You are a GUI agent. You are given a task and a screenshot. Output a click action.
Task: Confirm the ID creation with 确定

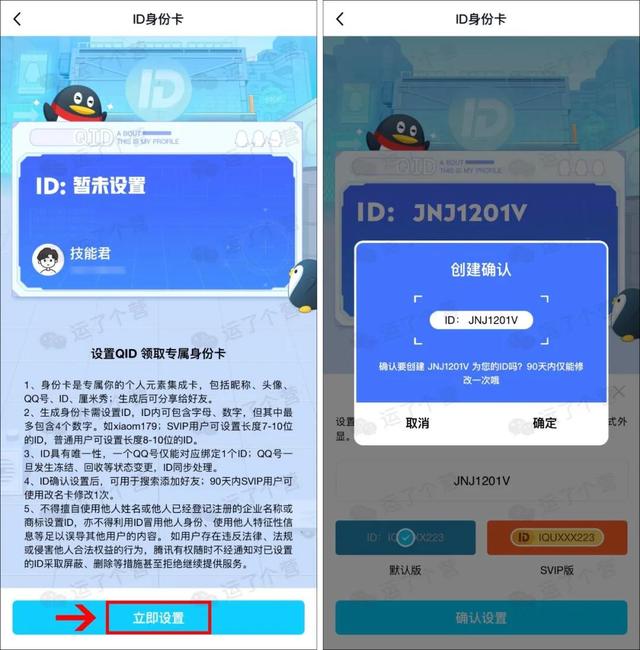point(544,423)
